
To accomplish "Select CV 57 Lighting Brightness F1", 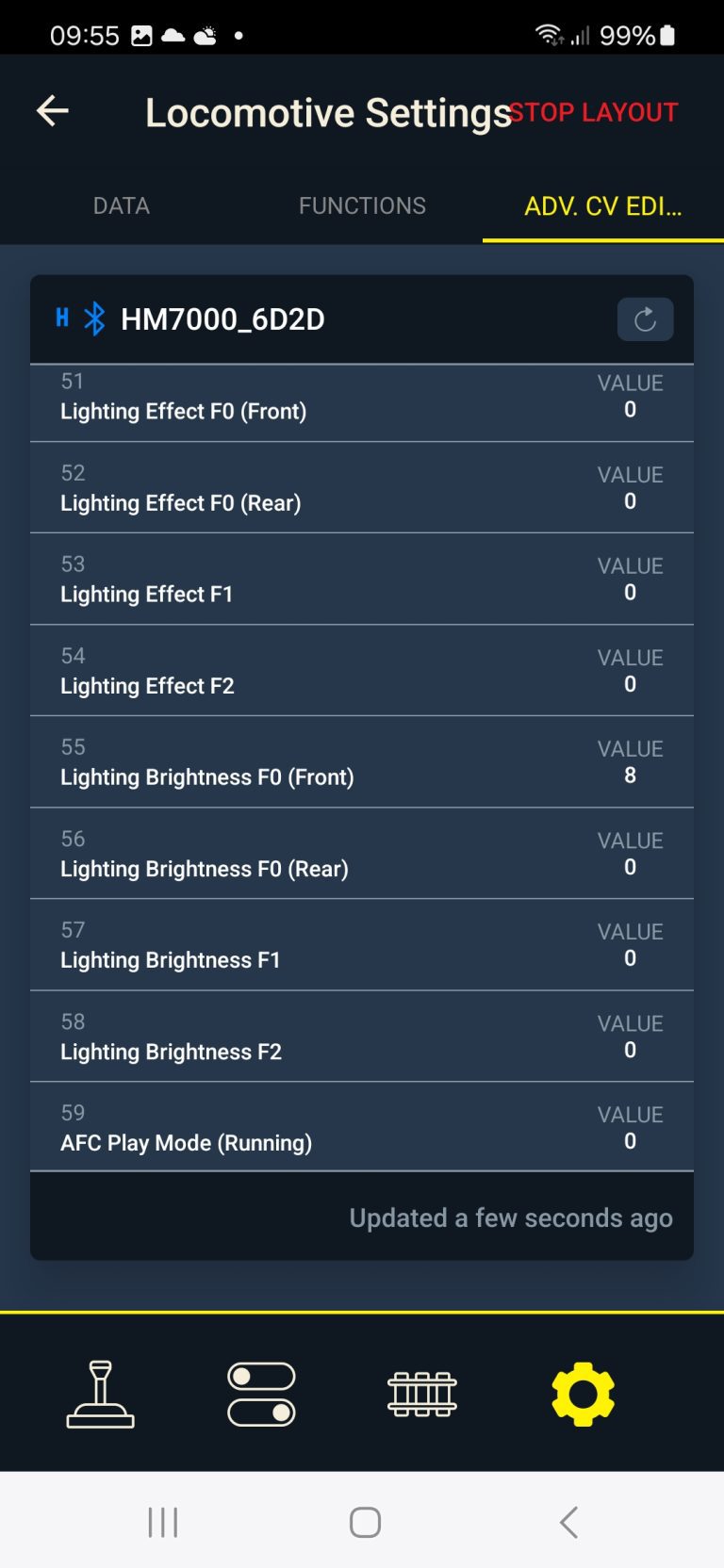I will [x=362, y=945].
